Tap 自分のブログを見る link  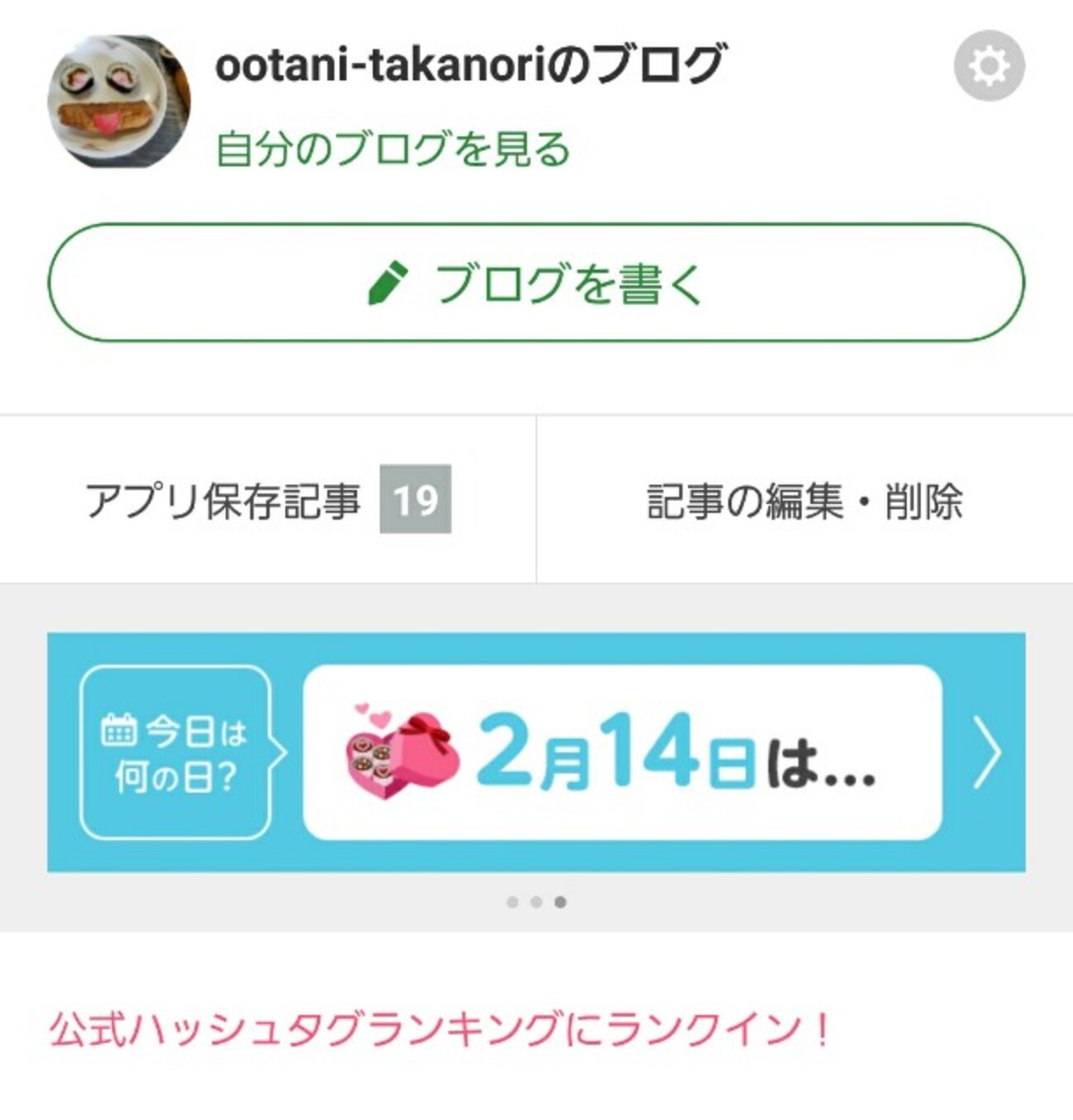coord(393,149)
